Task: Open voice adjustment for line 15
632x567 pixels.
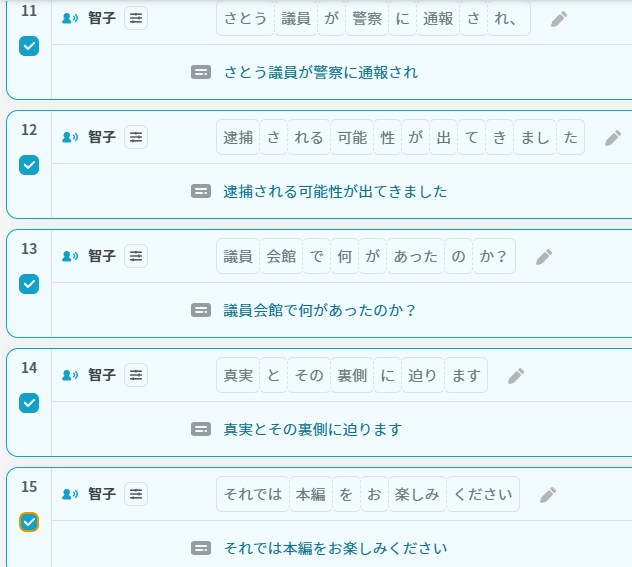Action: point(136,494)
